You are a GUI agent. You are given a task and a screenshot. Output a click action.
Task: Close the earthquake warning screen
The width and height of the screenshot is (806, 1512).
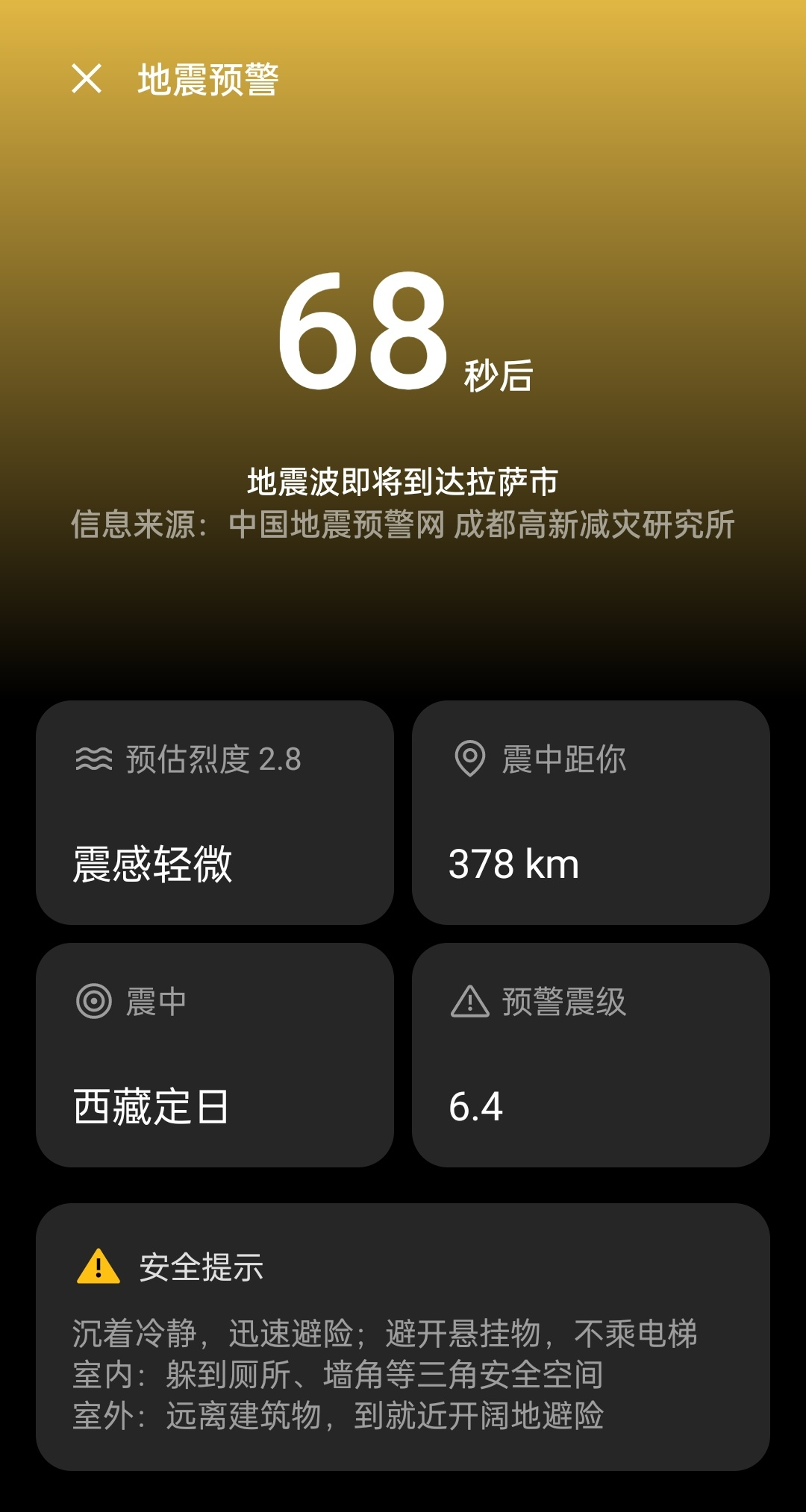[x=87, y=78]
